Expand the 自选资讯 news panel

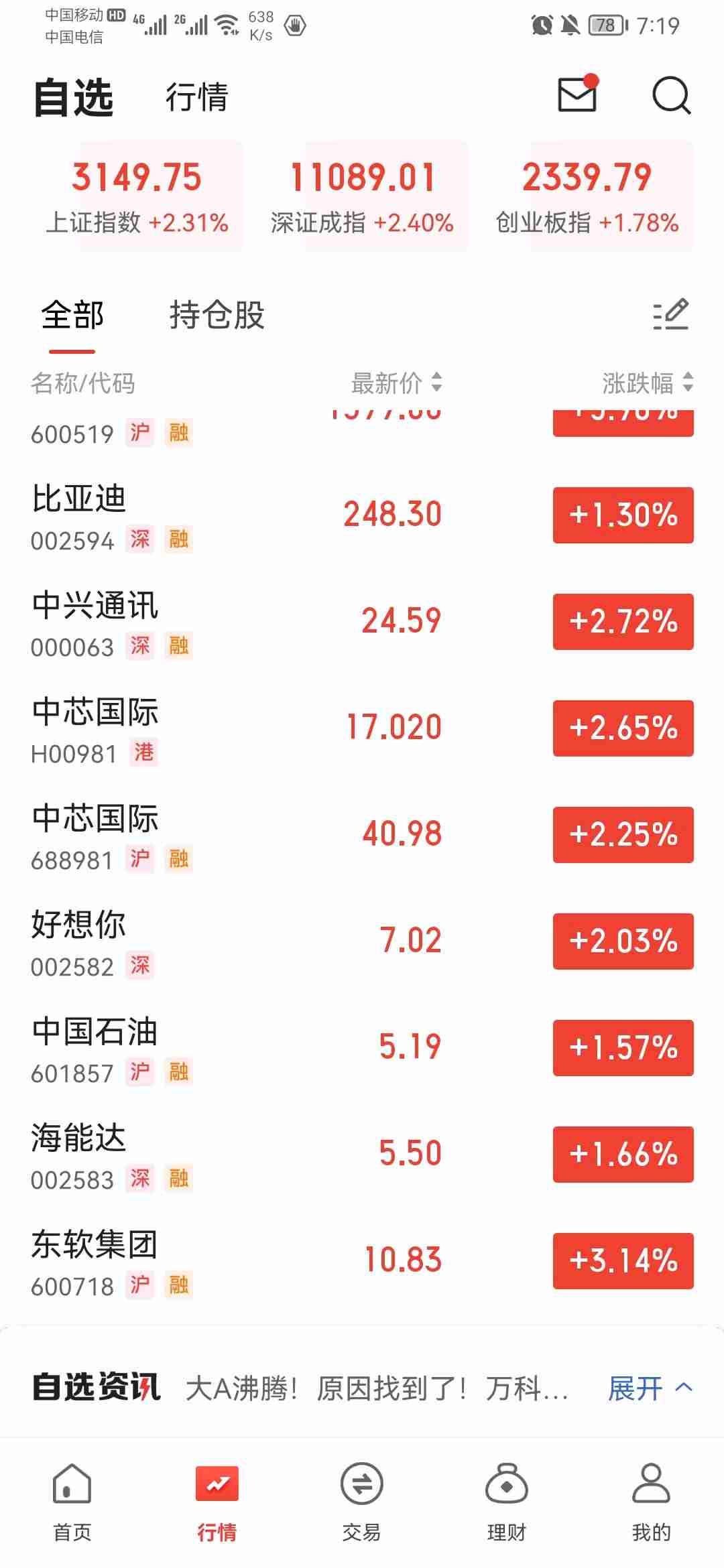click(649, 1388)
